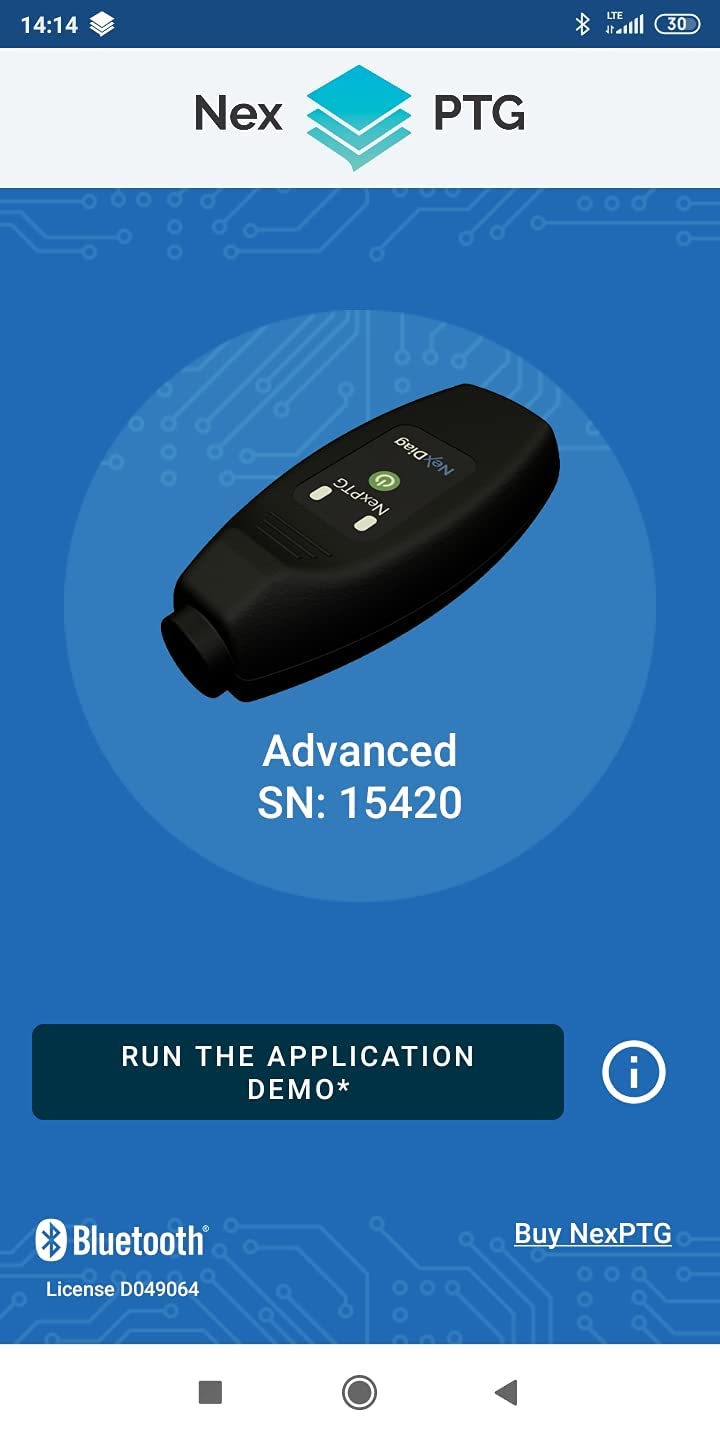Return to the home screen
Screen dimensions: 720x1440
coord(359,1392)
